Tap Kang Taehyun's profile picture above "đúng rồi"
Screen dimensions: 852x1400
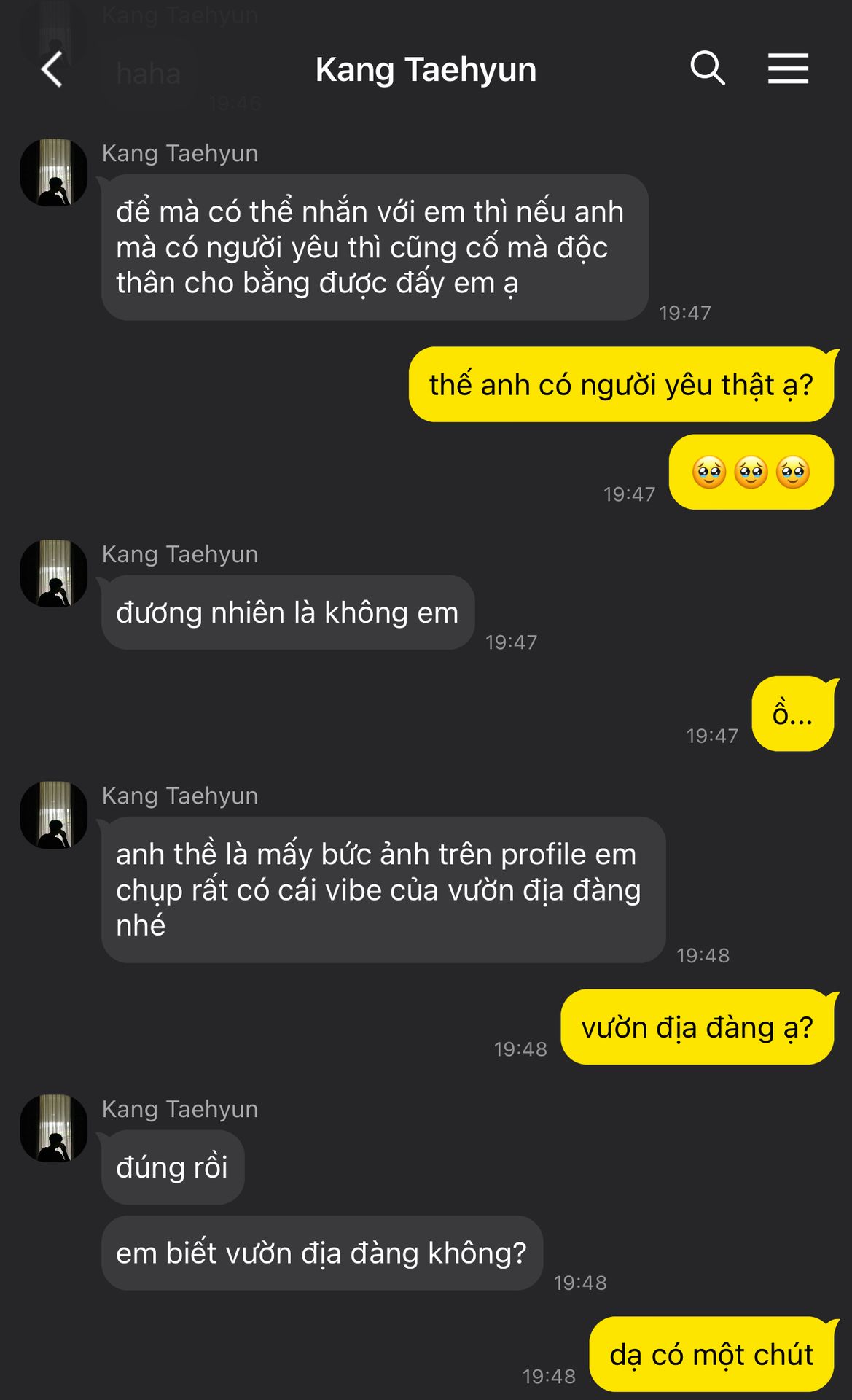click(x=53, y=1128)
